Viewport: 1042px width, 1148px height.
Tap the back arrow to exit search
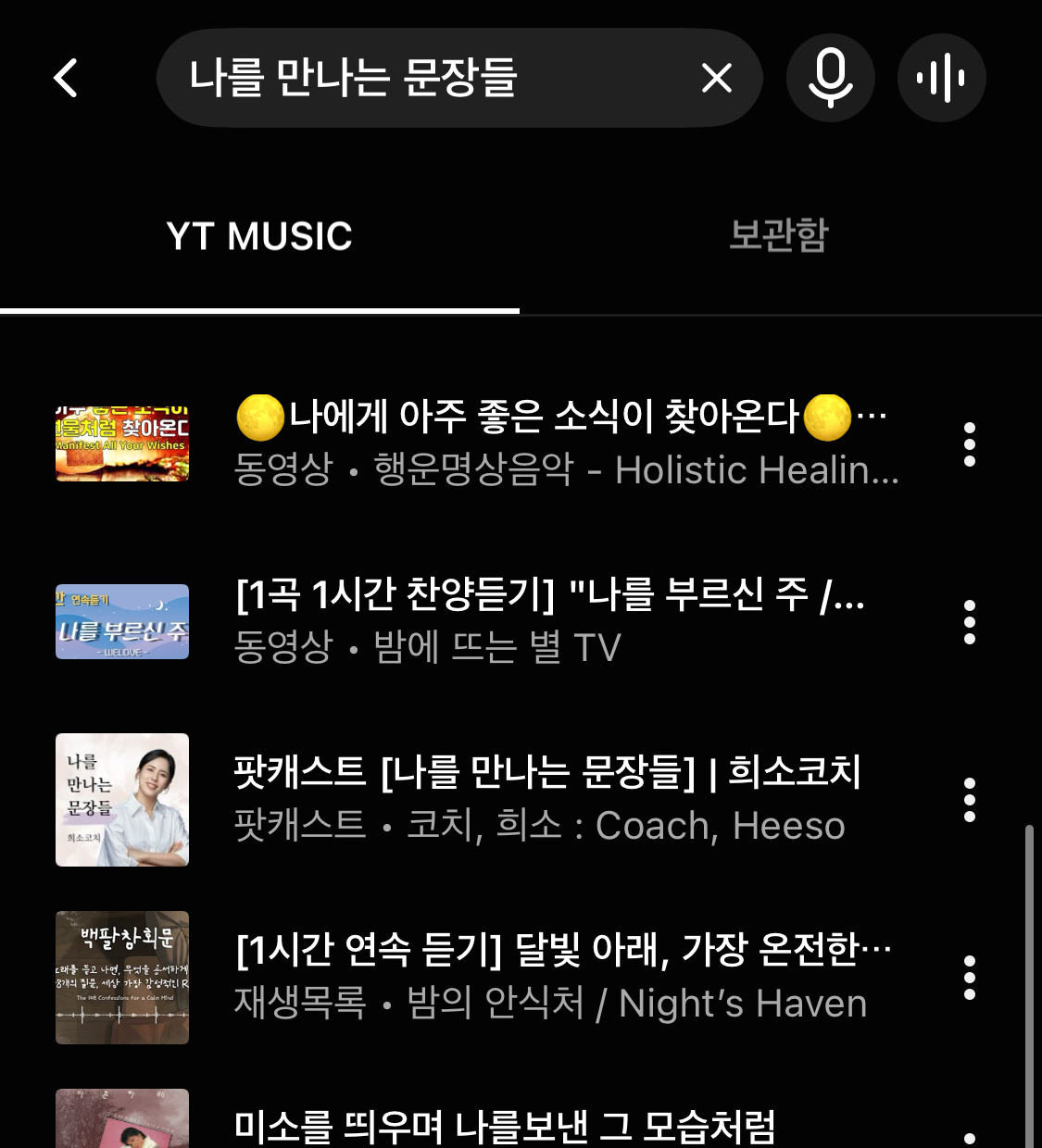pyautogui.click(x=64, y=78)
